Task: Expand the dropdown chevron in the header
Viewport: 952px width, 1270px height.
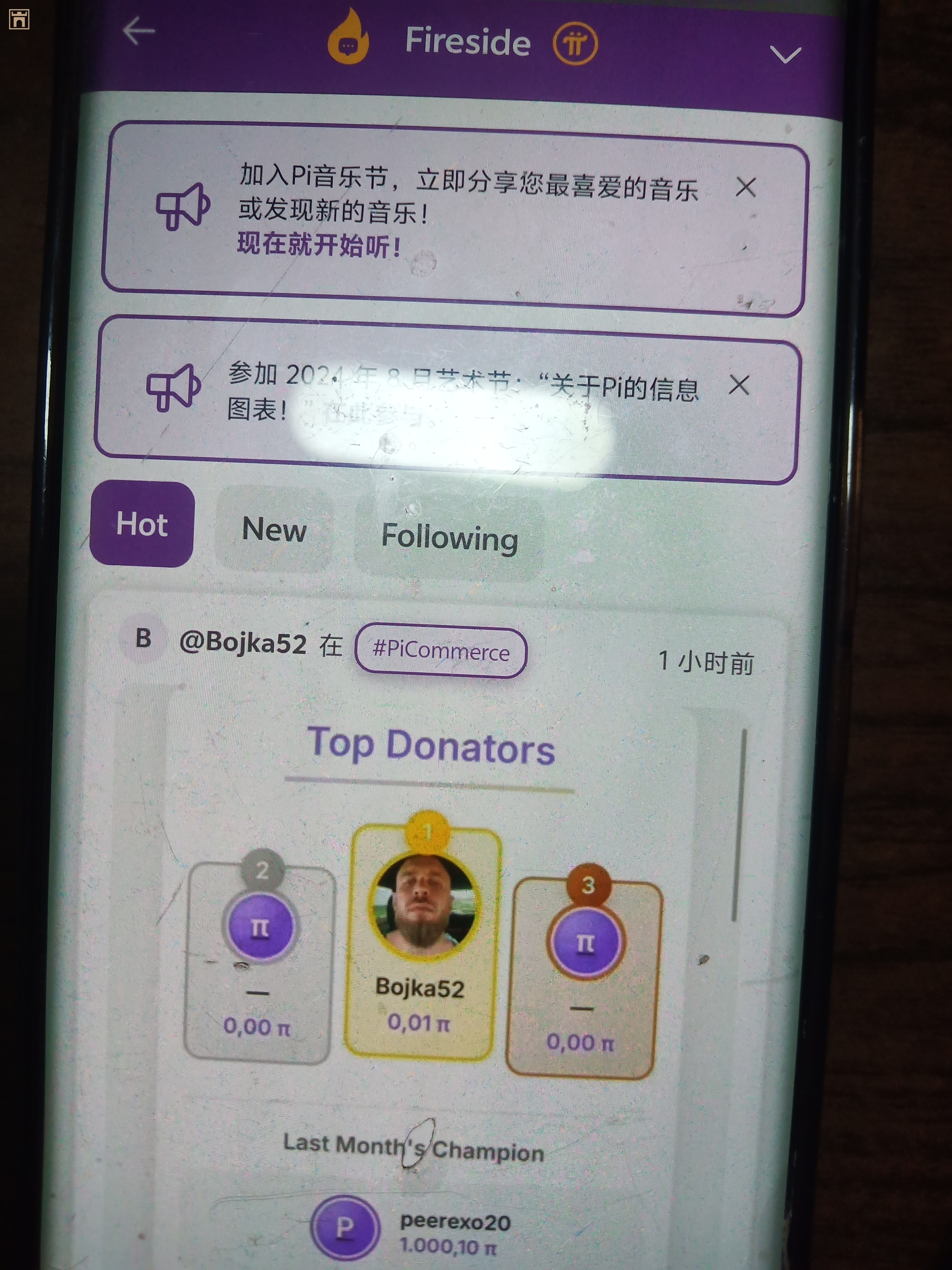Action: pos(785,55)
